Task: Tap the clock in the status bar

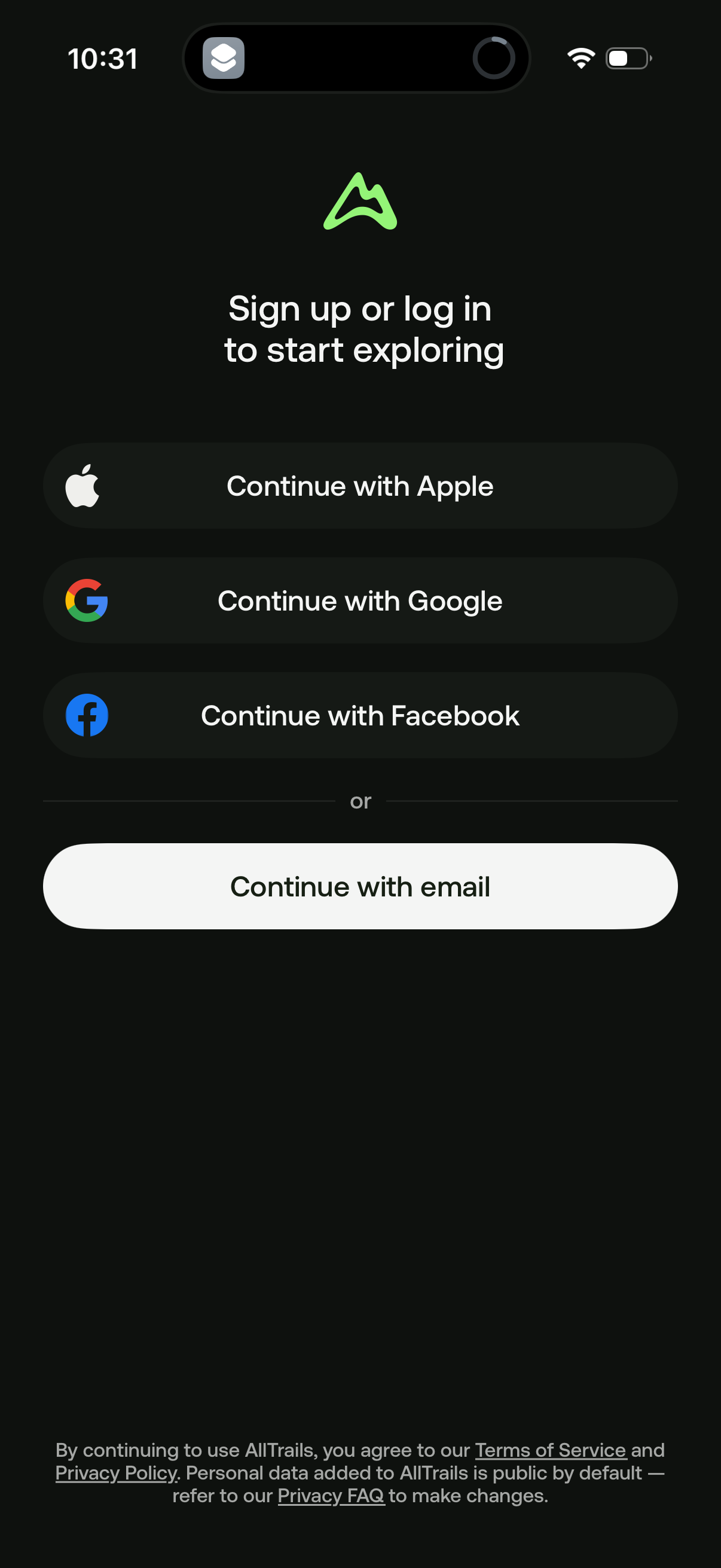Action: point(102,59)
